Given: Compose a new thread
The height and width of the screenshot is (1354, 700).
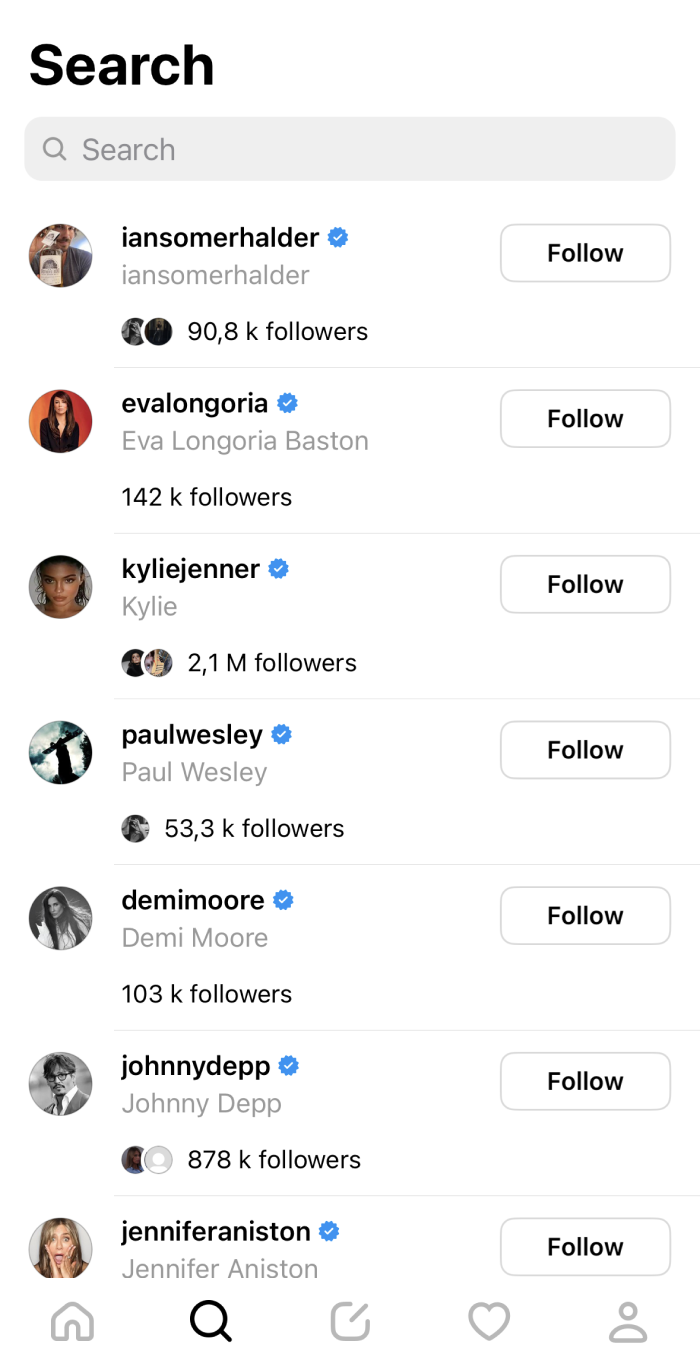Looking at the screenshot, I should (x=350, y=1322).
